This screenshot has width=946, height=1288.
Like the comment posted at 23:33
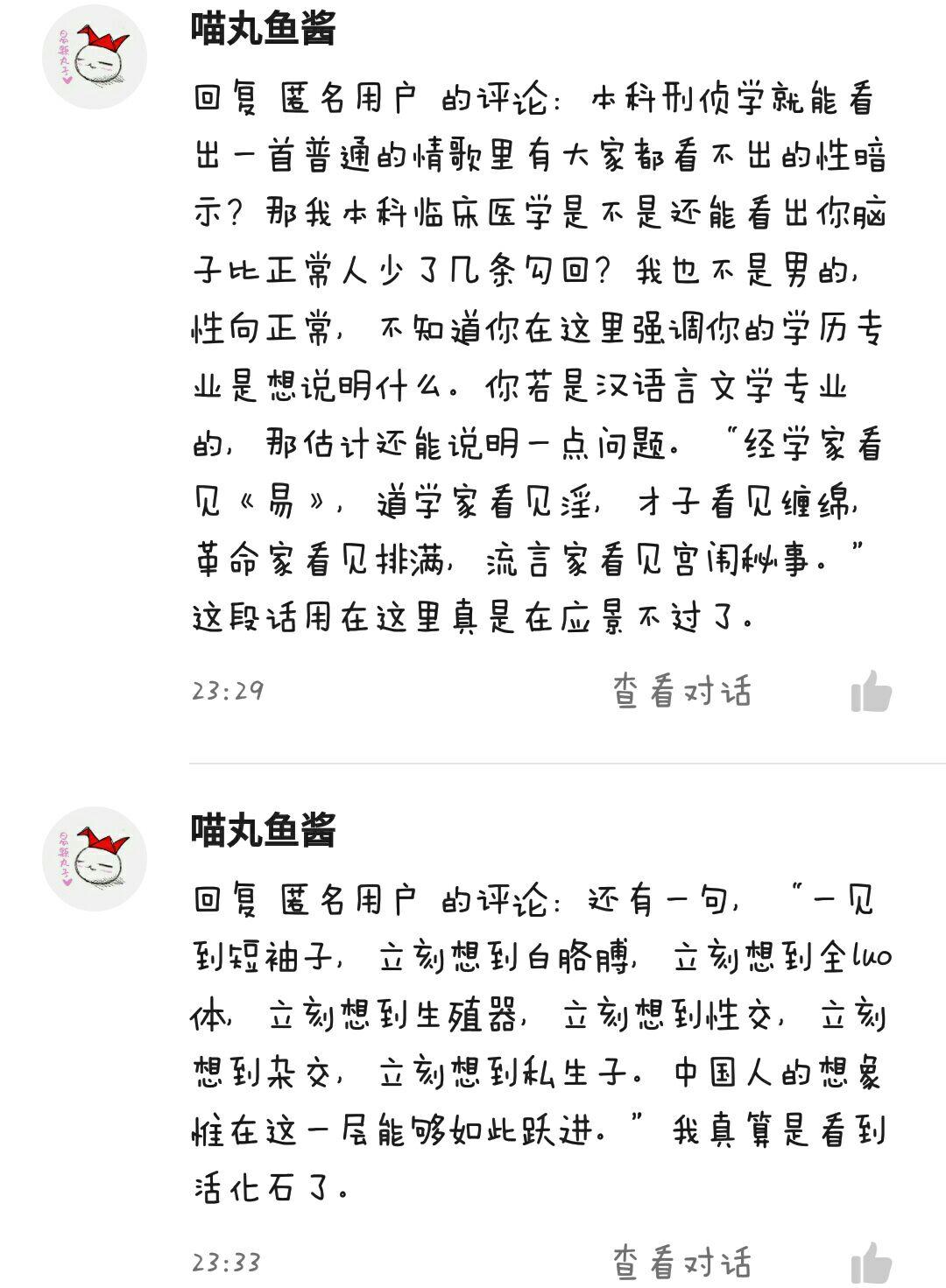point(871,1263)
